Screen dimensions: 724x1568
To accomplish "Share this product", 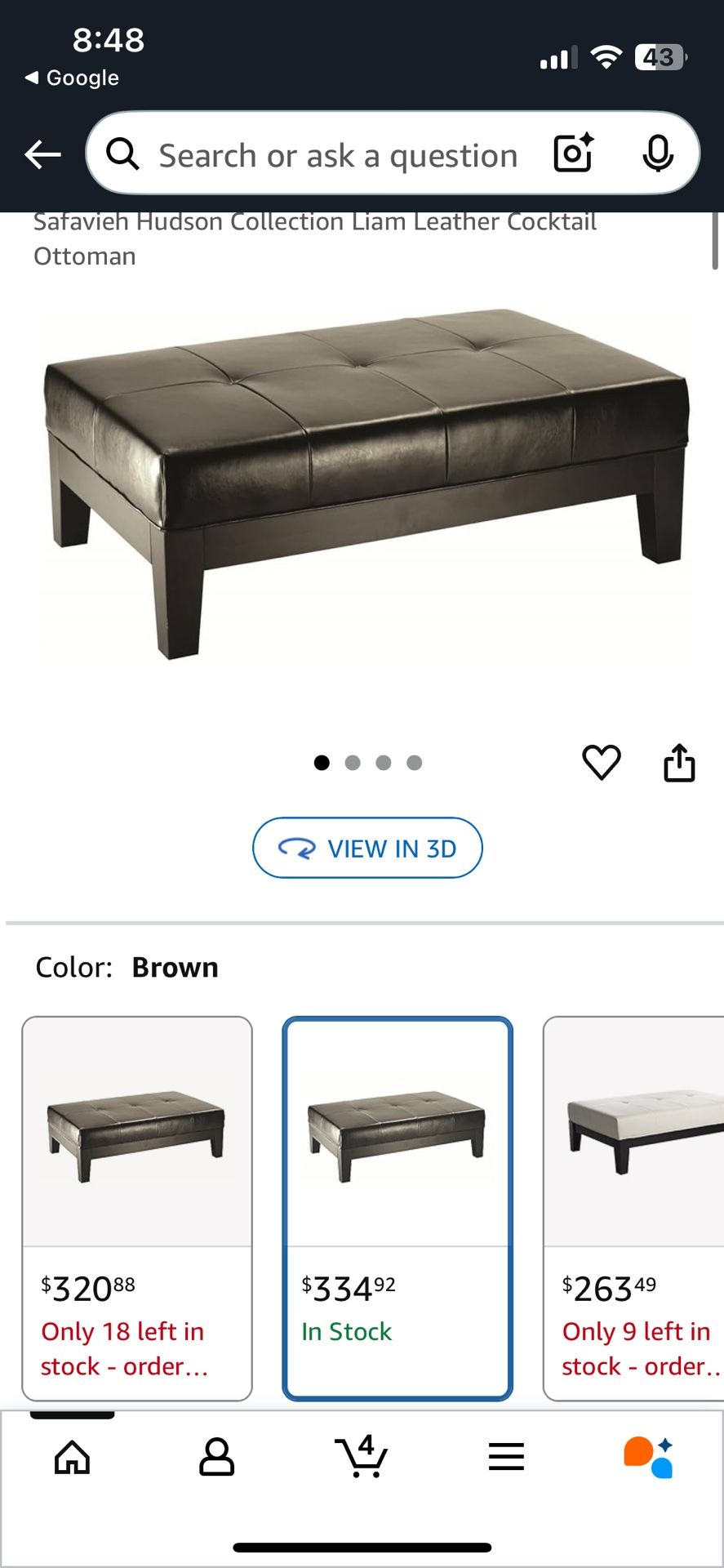I will coord(679,763).
